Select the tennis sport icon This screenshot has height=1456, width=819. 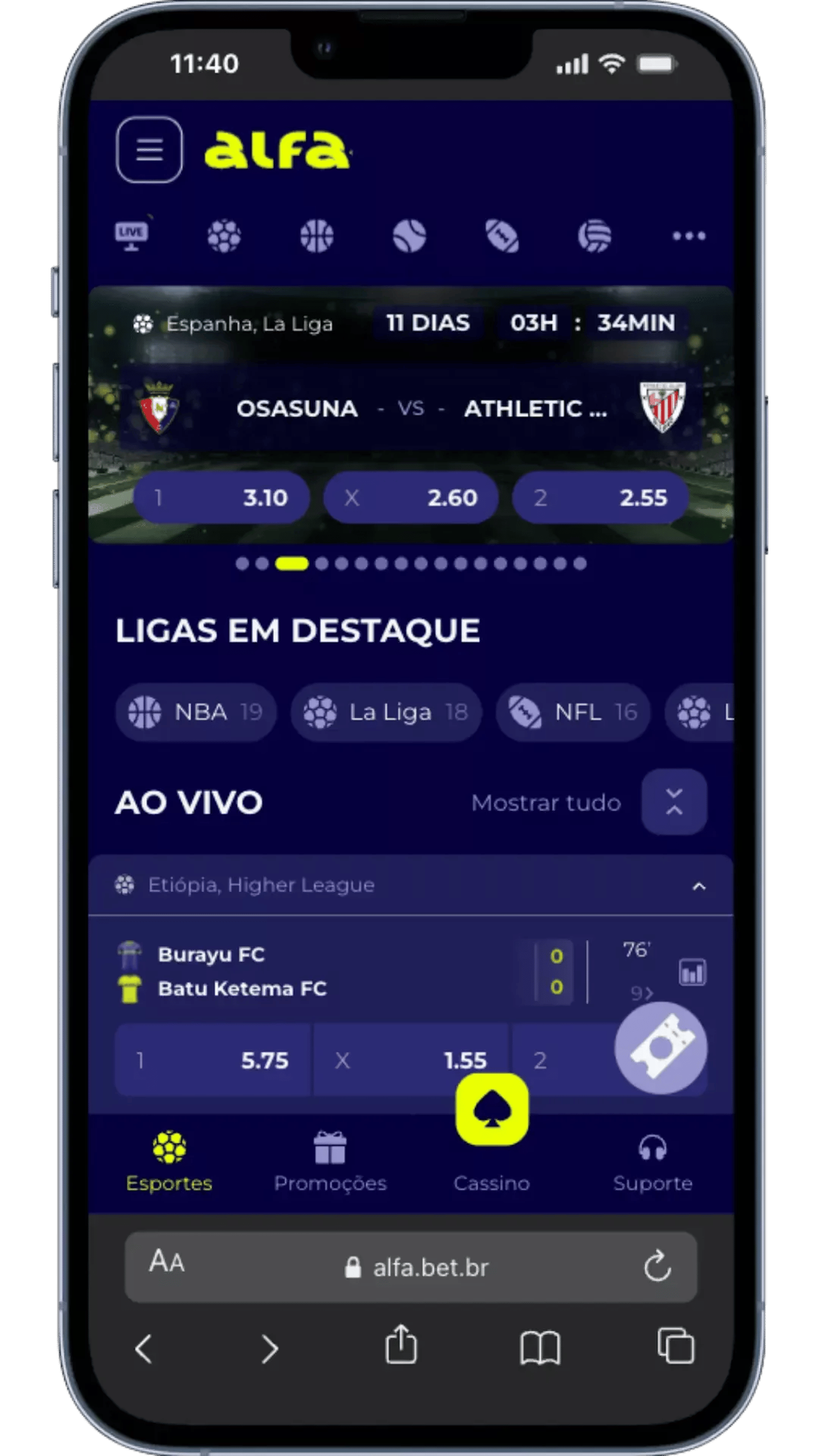tap(409, 235)
